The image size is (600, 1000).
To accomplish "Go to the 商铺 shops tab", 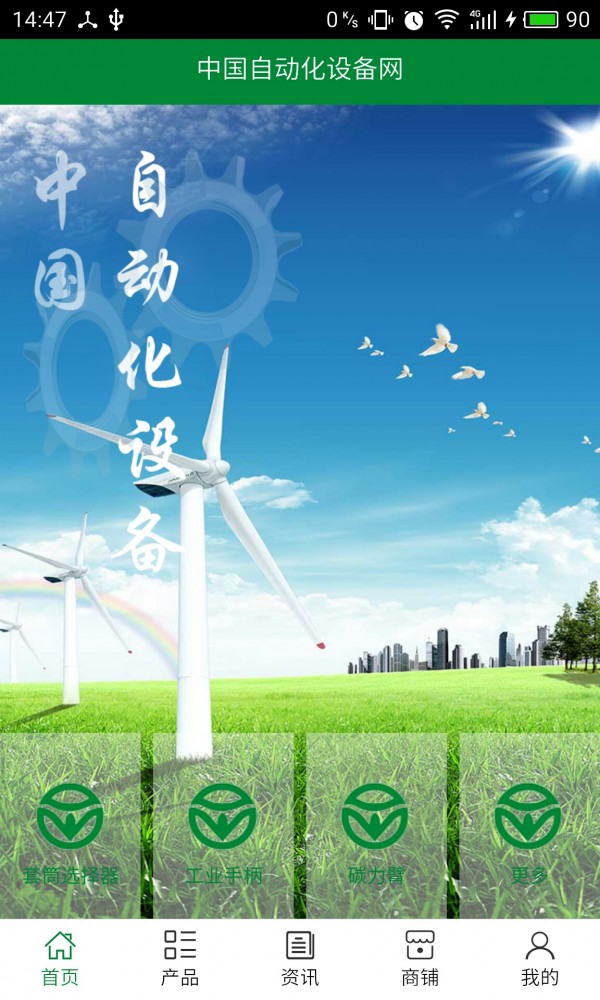I will 420,958.
